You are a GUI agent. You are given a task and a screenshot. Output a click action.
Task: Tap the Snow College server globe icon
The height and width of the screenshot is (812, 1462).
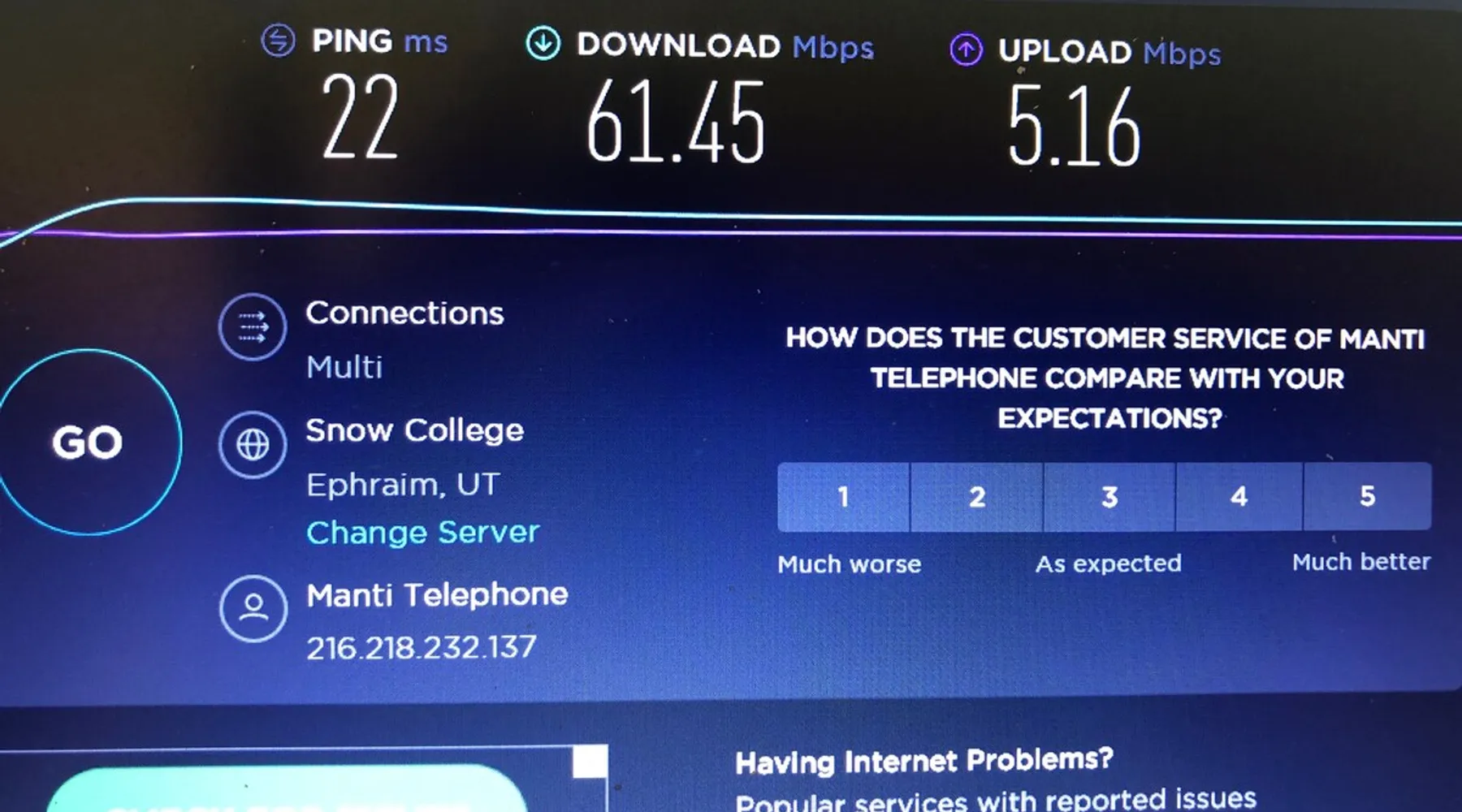pos(253,445)
